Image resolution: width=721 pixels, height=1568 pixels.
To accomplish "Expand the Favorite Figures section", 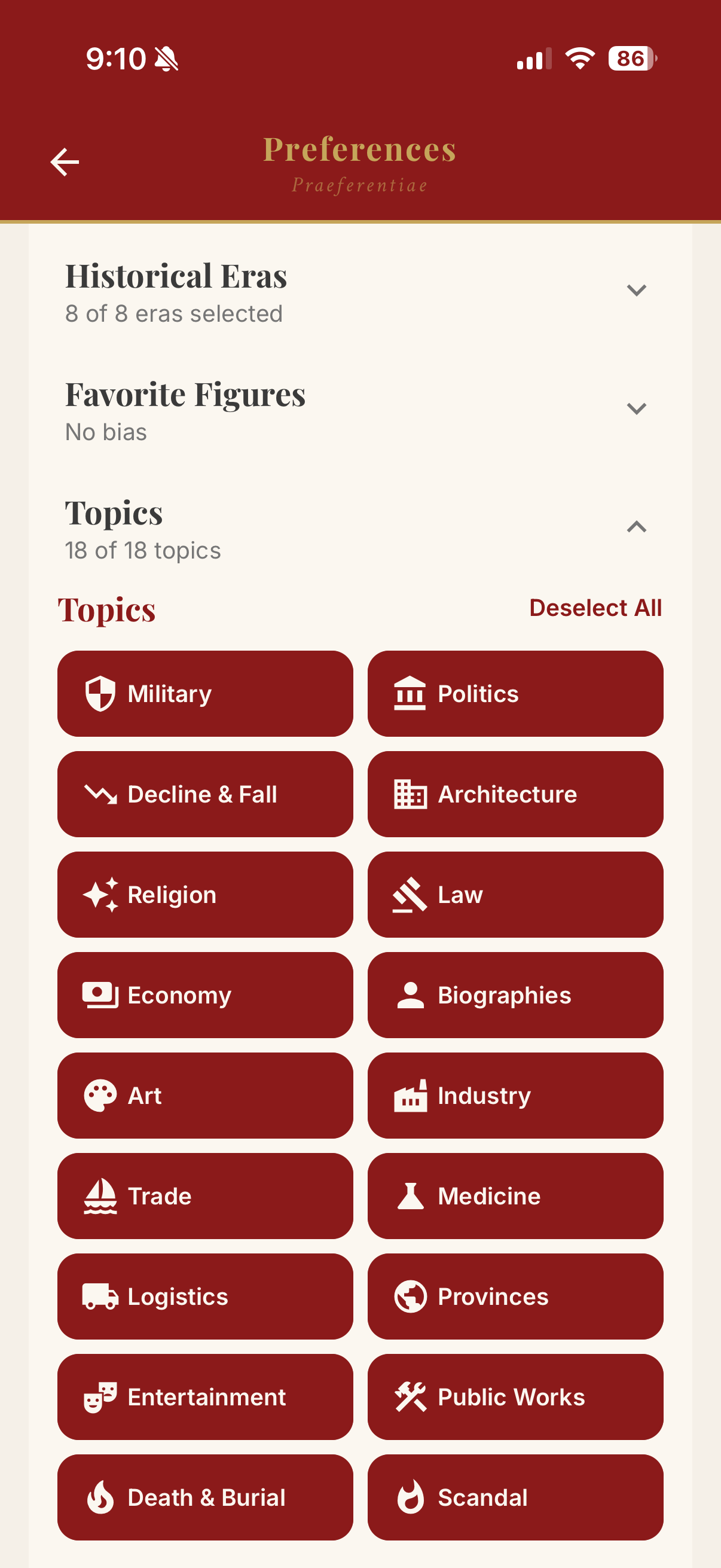I will [636, 408].
